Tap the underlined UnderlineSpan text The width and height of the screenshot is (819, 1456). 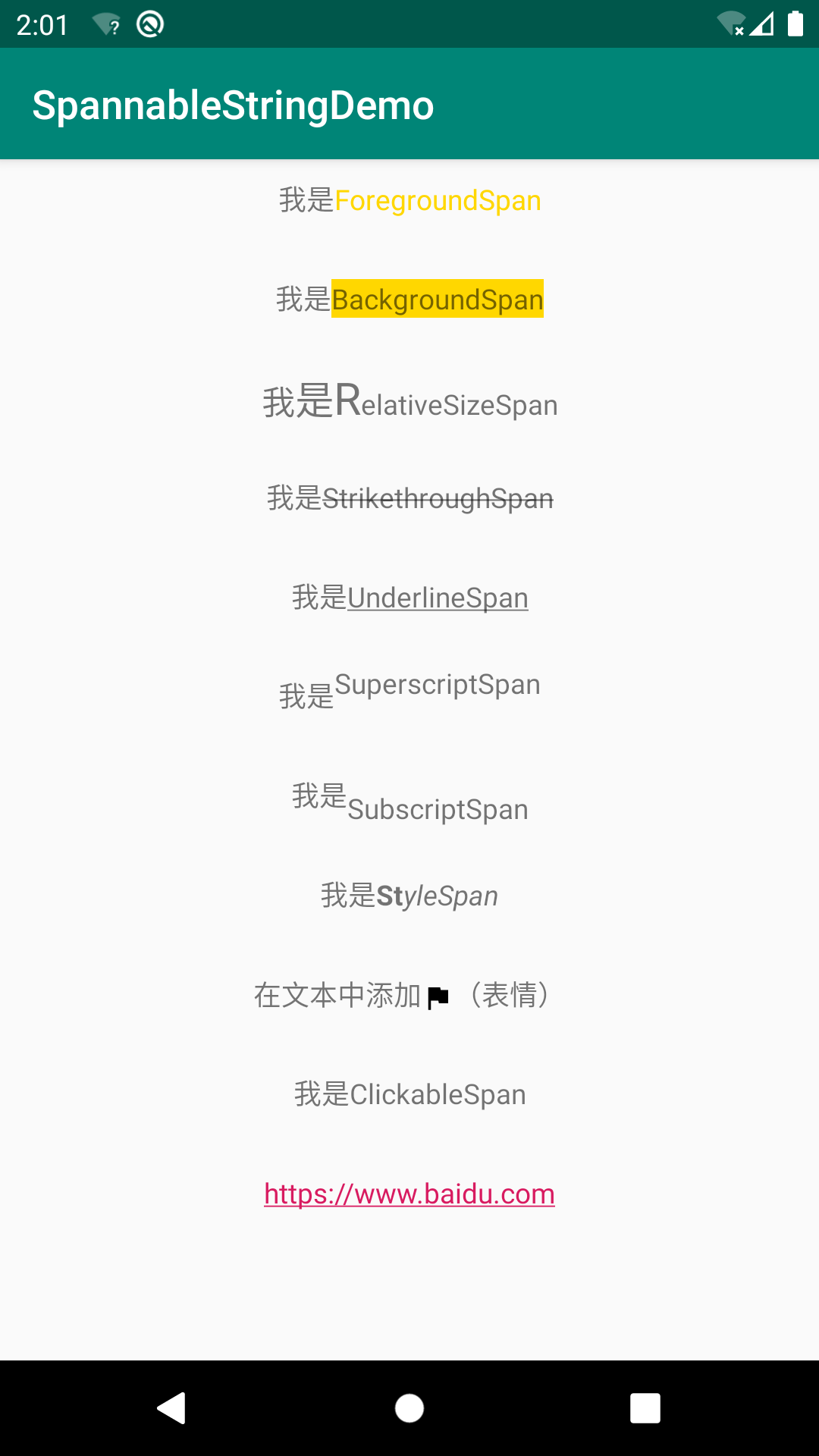tap(409, 598)
